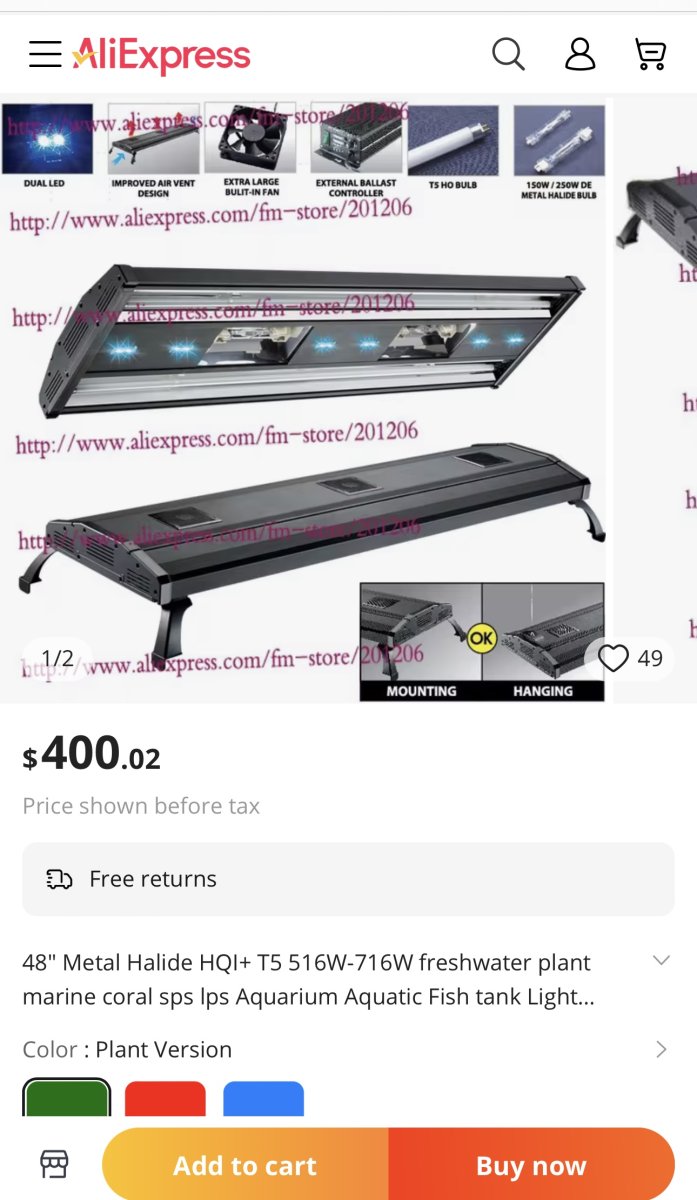Image resolution: width=697 pixels, height=1200 pixels.
Task: Open the account profile icon
Action: pyautogui.click(x=580, y=54)
